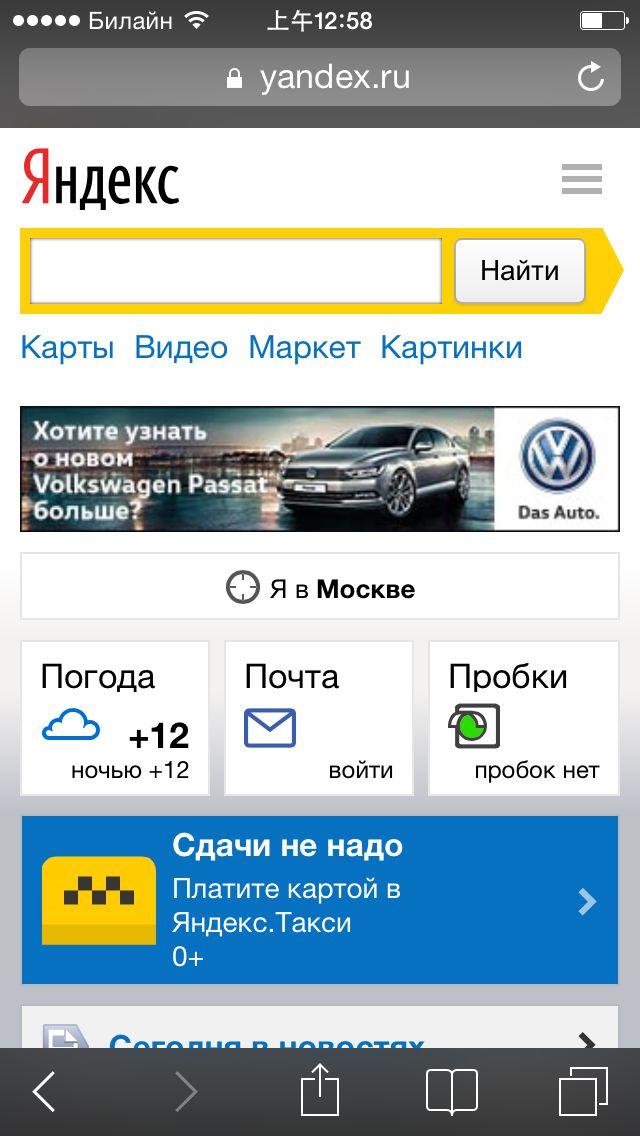This screenshot has height=1136, width=640.
Task: Tap the yandex.ru address bar
Action: point(320,77)
